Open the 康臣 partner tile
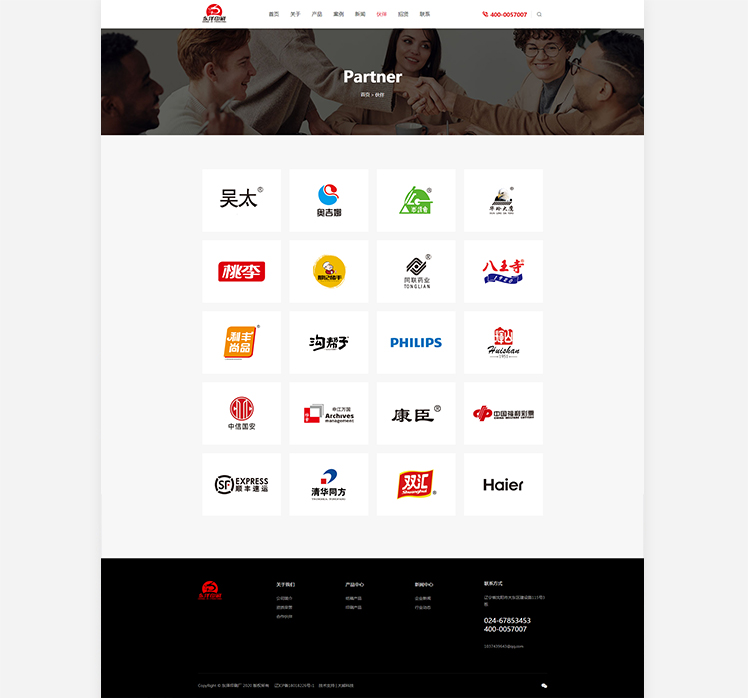 pyautogui.click(x=416, y=413)
